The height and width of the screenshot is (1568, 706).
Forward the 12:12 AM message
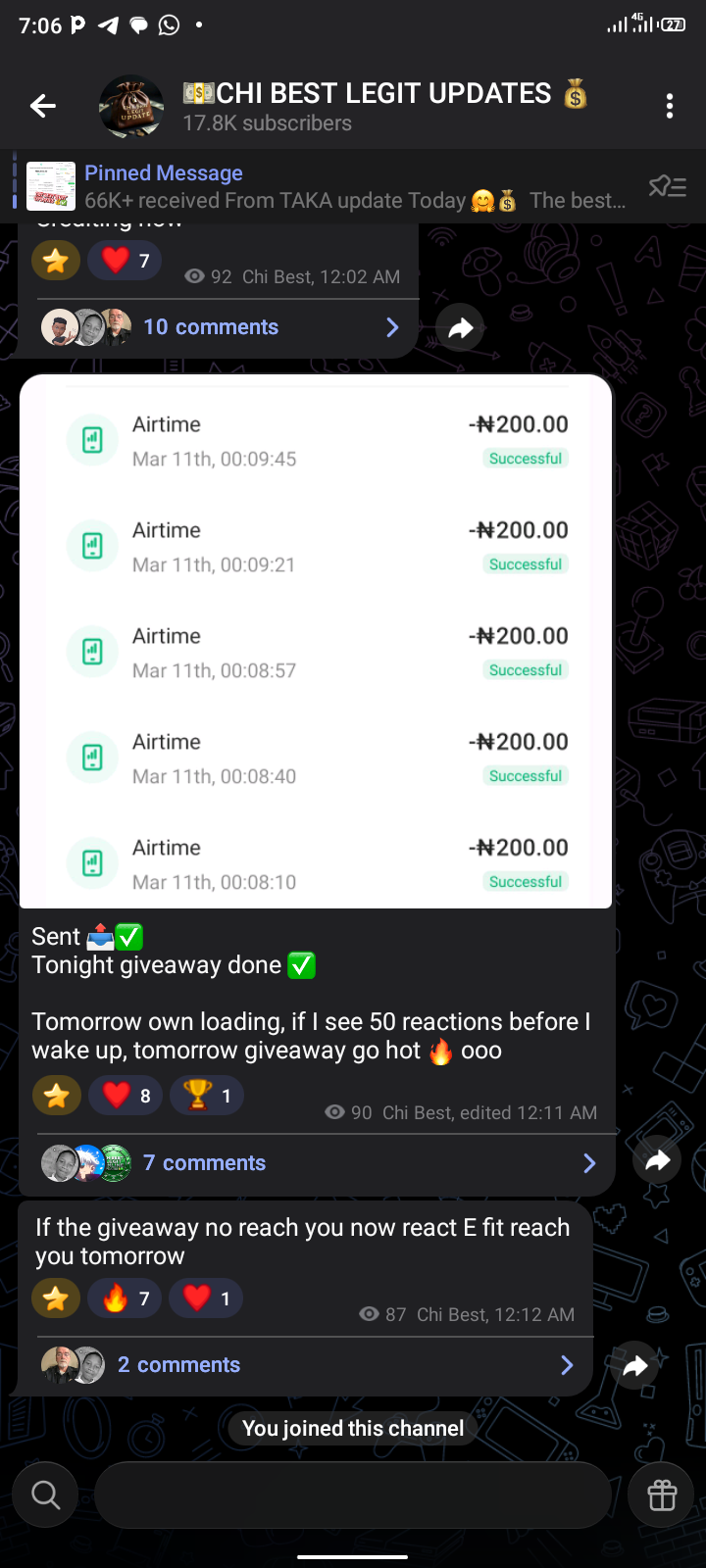[x=635, y=1365]
